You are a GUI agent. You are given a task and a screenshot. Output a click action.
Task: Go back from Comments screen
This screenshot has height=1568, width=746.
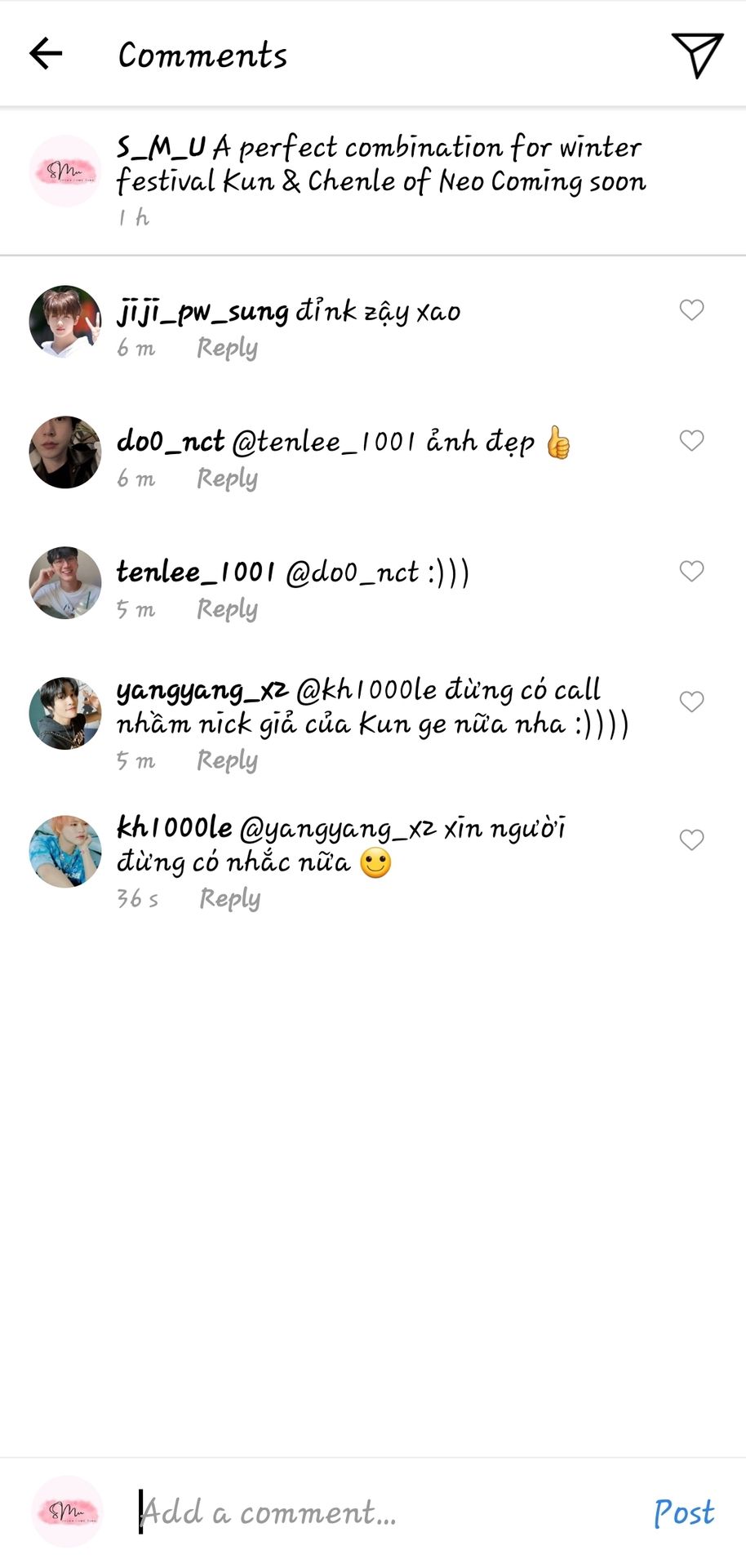point(46,54)
